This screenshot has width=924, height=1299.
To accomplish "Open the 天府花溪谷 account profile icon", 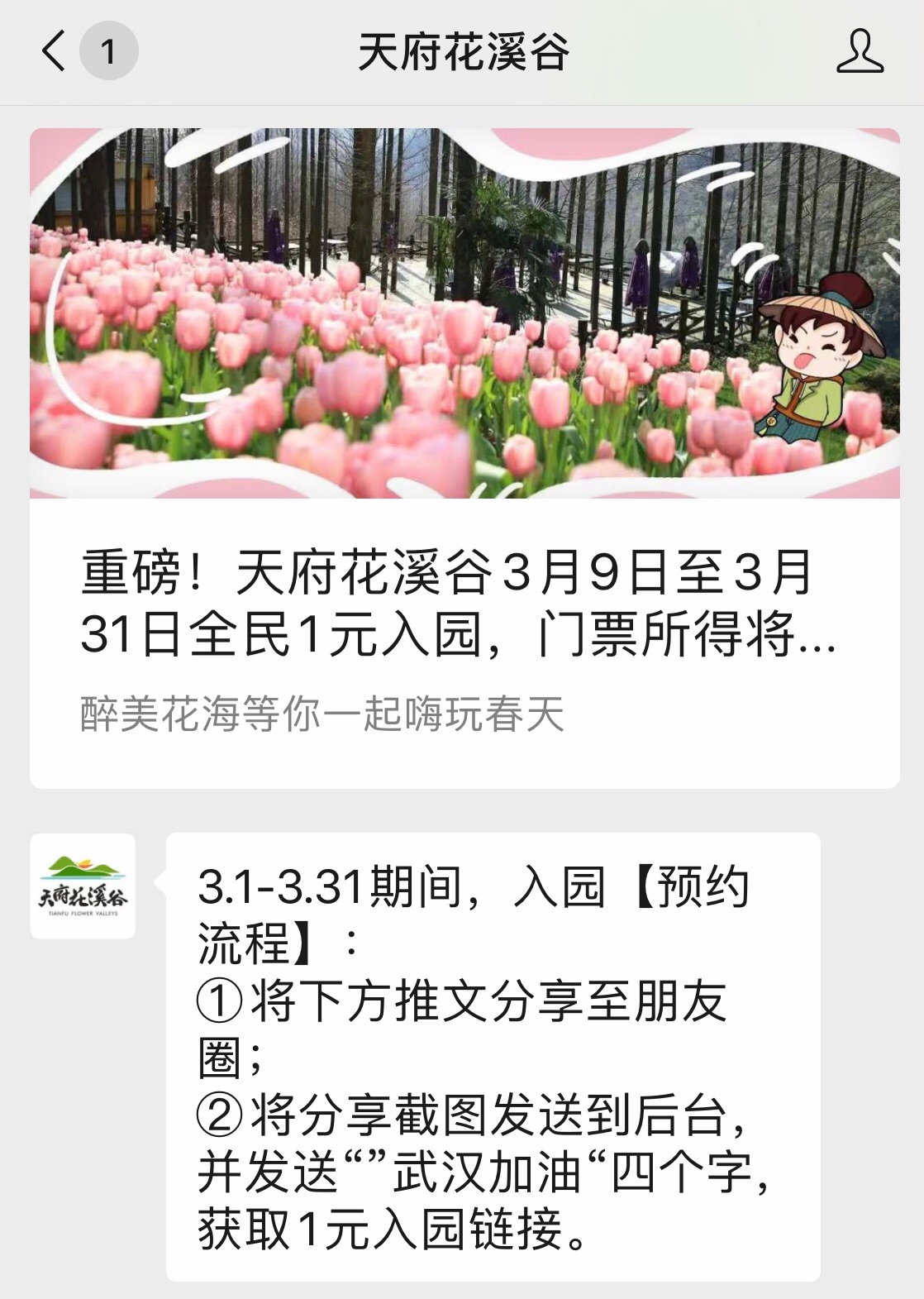I will [860, 51].
